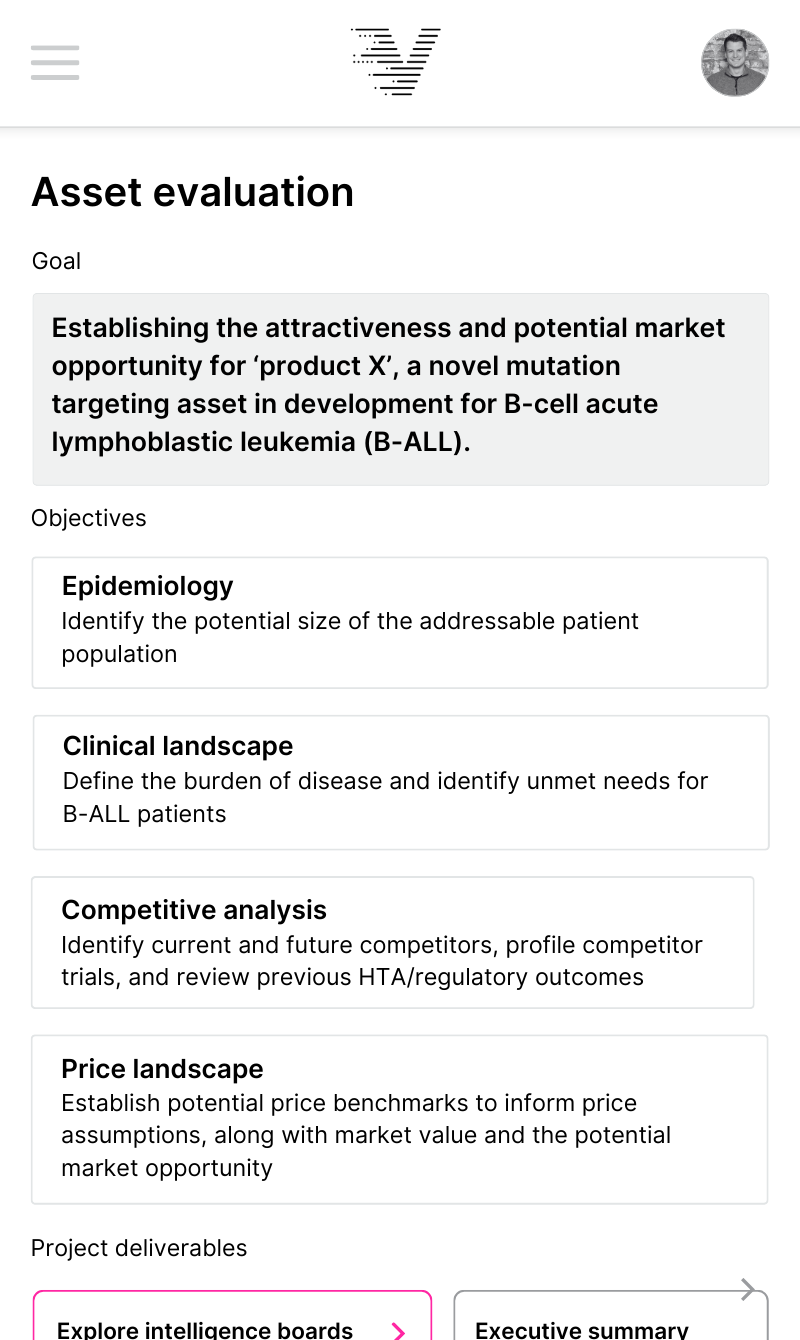800x1340 pixels.
Task: Open the Epidemiology objective card
Action: 400,622
